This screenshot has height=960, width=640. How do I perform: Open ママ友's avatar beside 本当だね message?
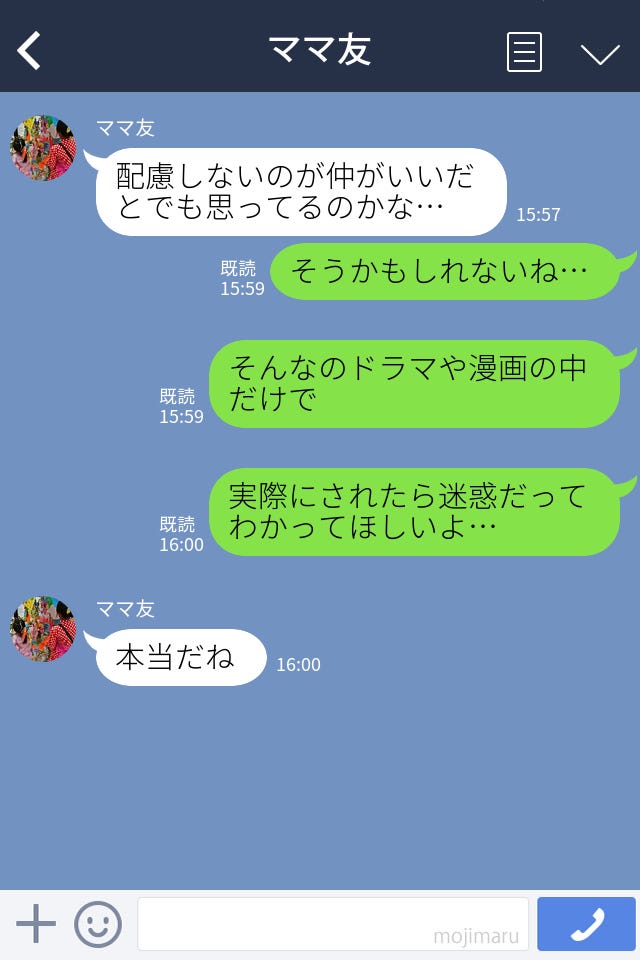click(43, 630)
